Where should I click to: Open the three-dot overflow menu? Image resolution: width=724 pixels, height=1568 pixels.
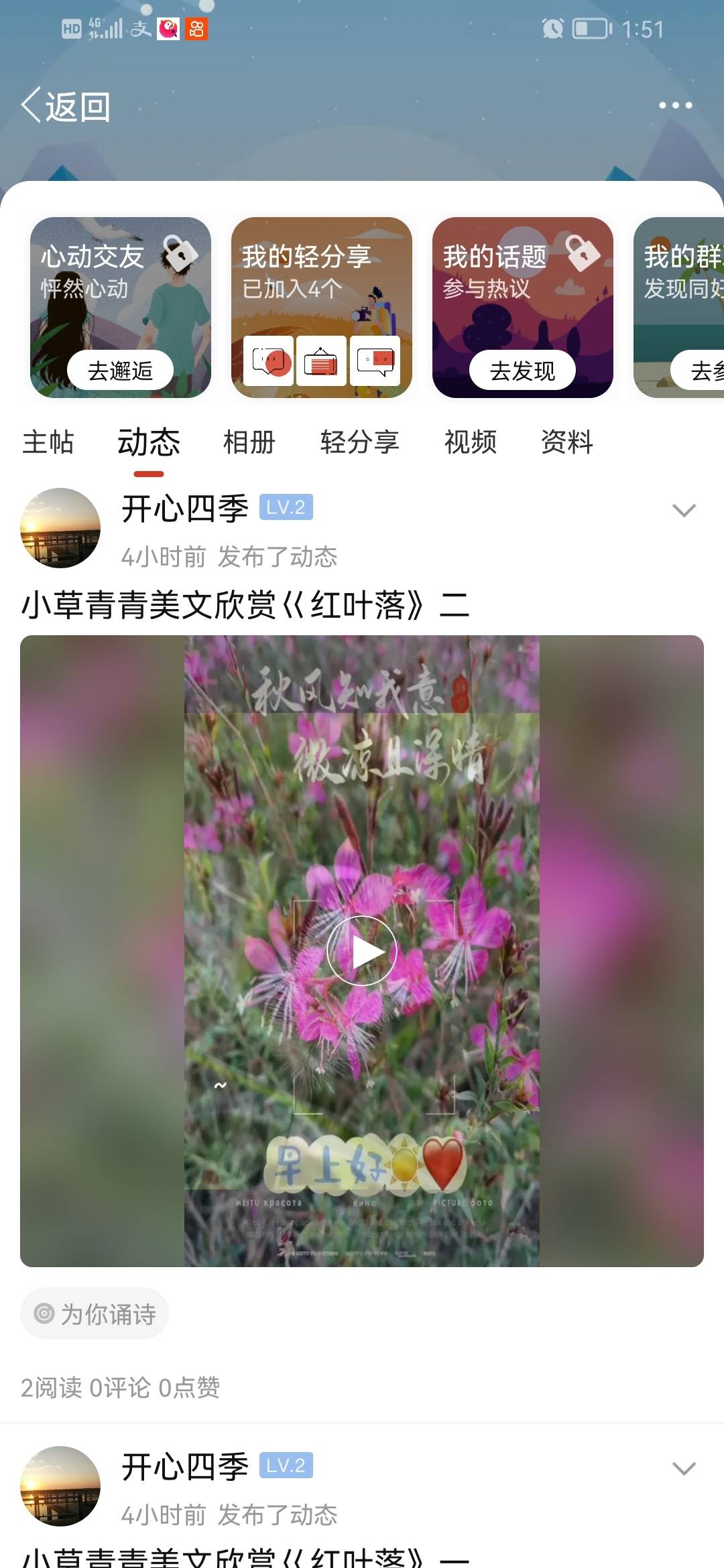(x=674, y=105)
